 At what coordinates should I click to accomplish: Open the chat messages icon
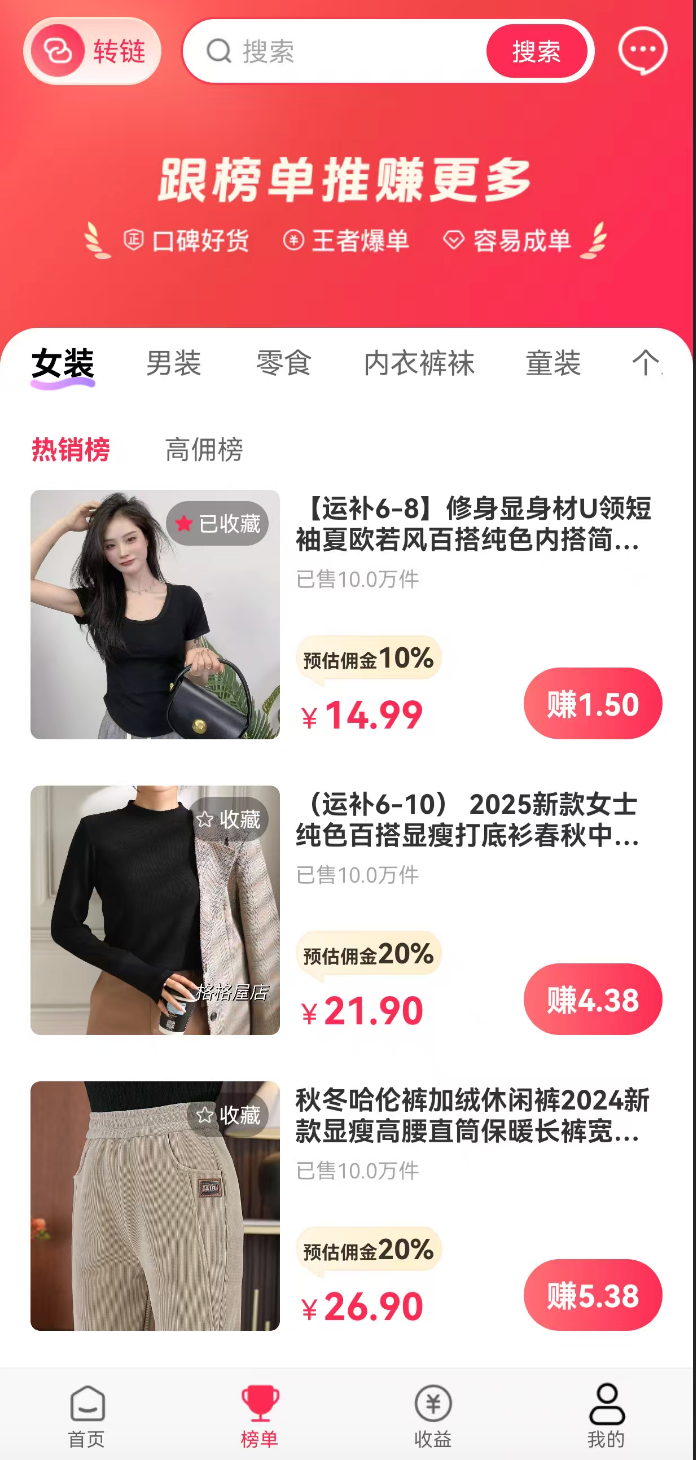(642, 50)
